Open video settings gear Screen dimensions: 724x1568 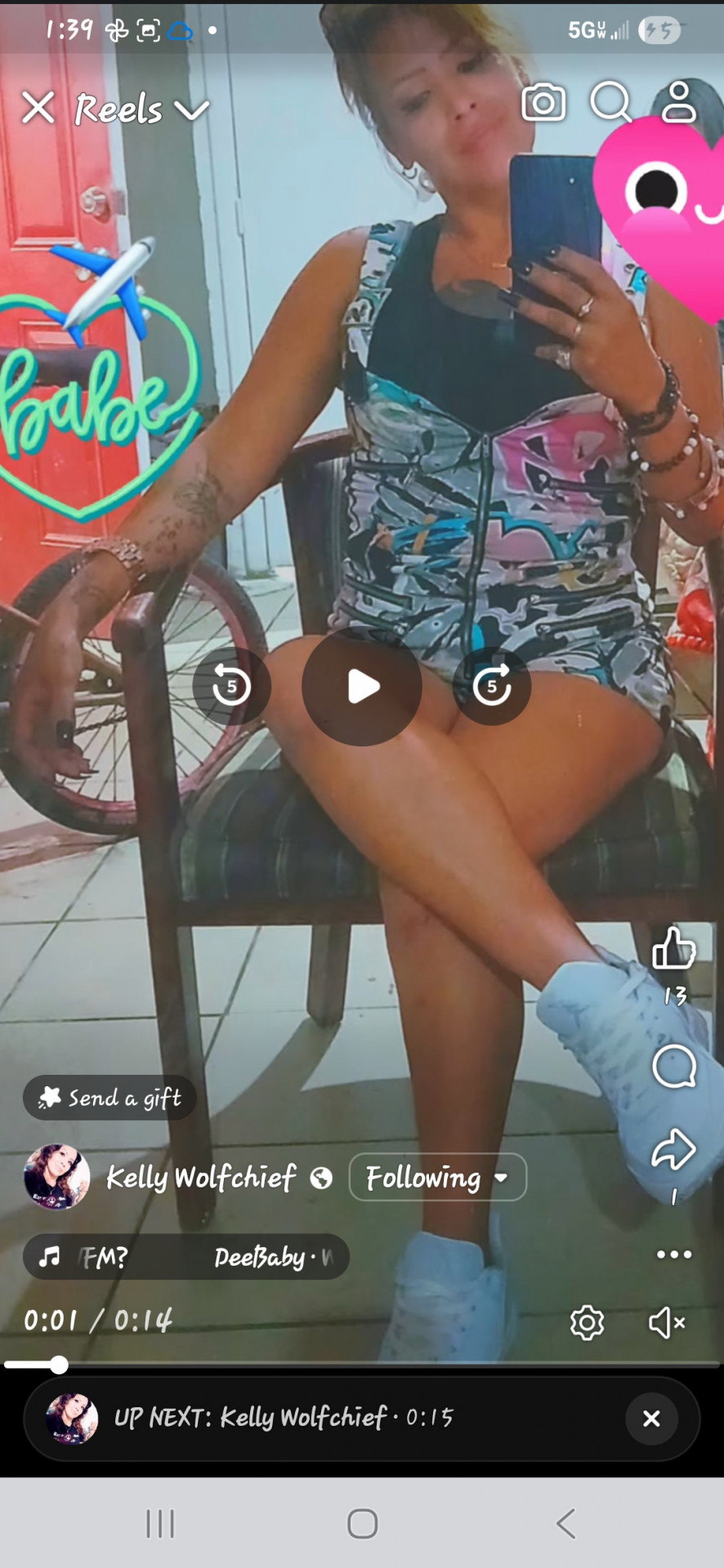(587, 1322)
